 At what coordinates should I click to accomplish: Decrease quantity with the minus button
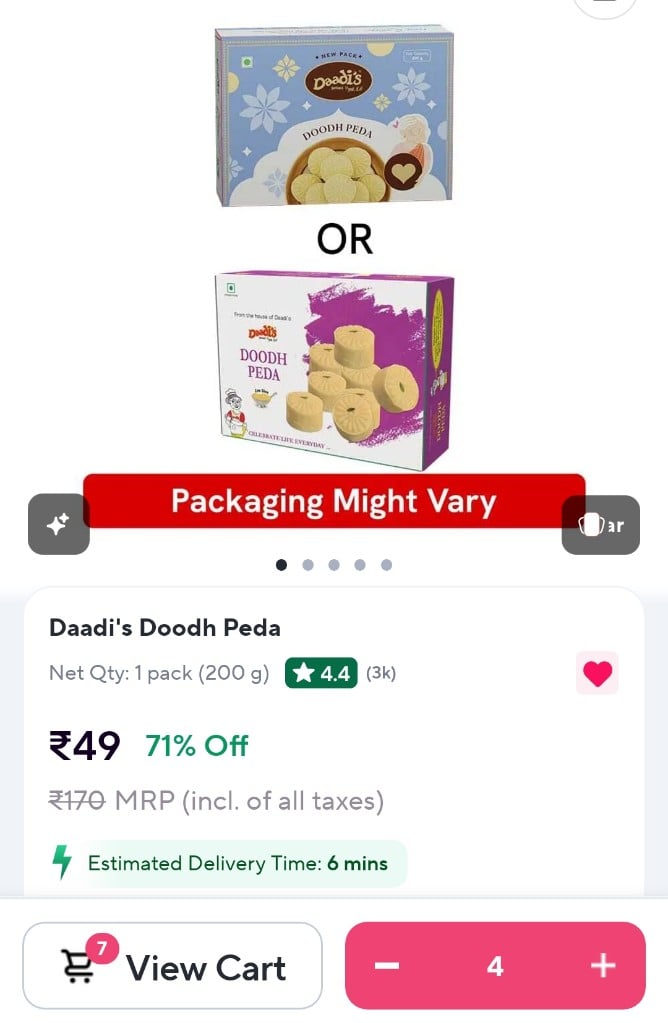pos(388,966)
